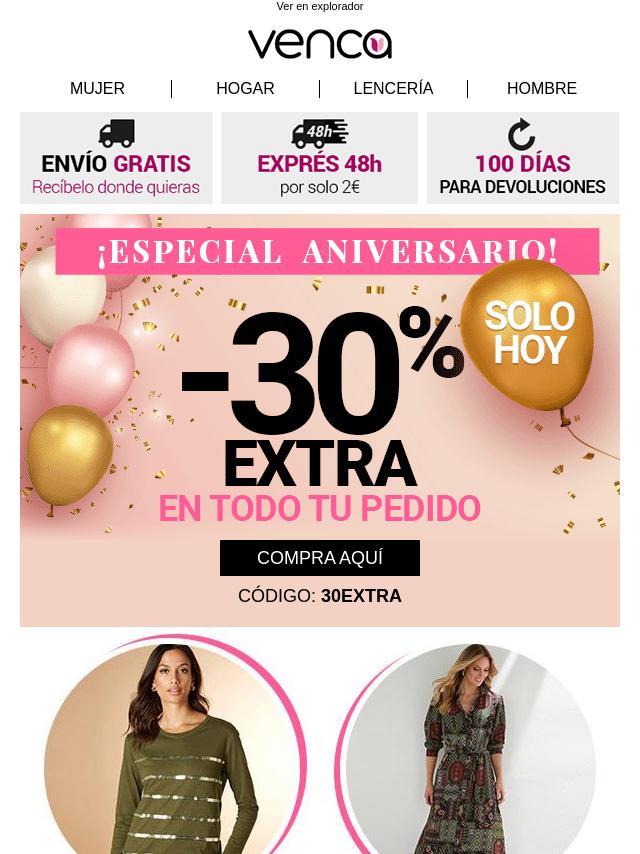Open the Mujer category

coord(97,89)
